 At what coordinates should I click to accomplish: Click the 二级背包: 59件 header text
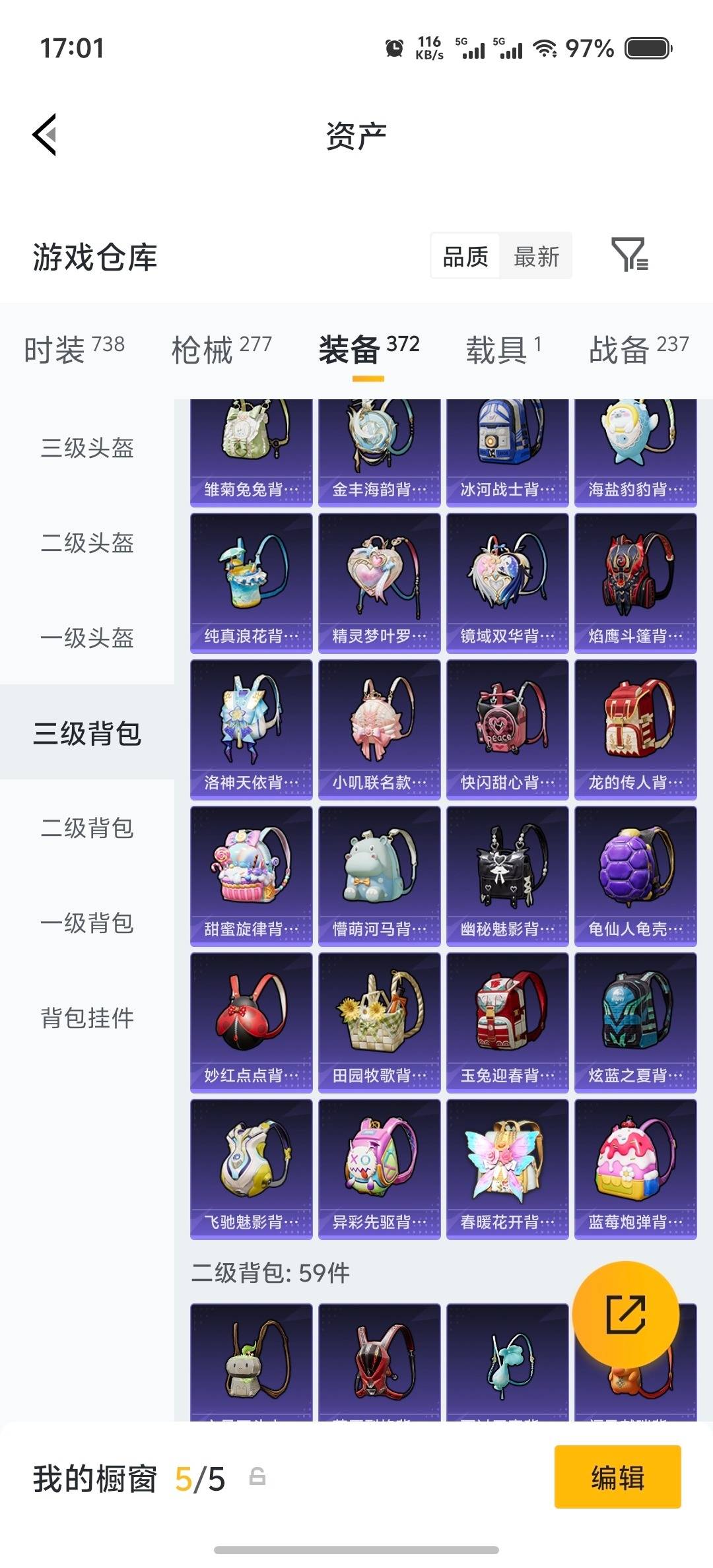click(271, 1273)
